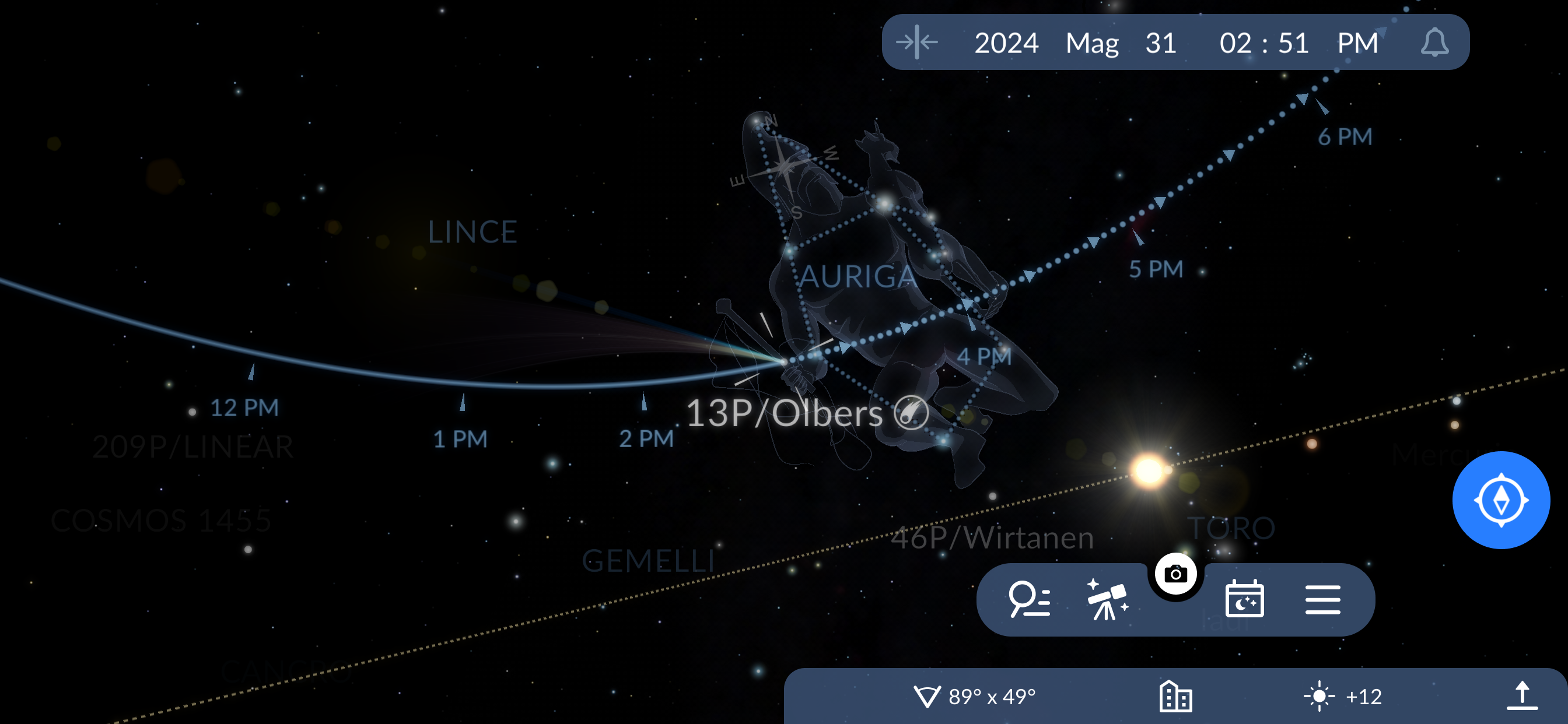Select the minutes 51 in the time bar
Viewport: 1568px width, 724px height.
(x=1293, y=43)
